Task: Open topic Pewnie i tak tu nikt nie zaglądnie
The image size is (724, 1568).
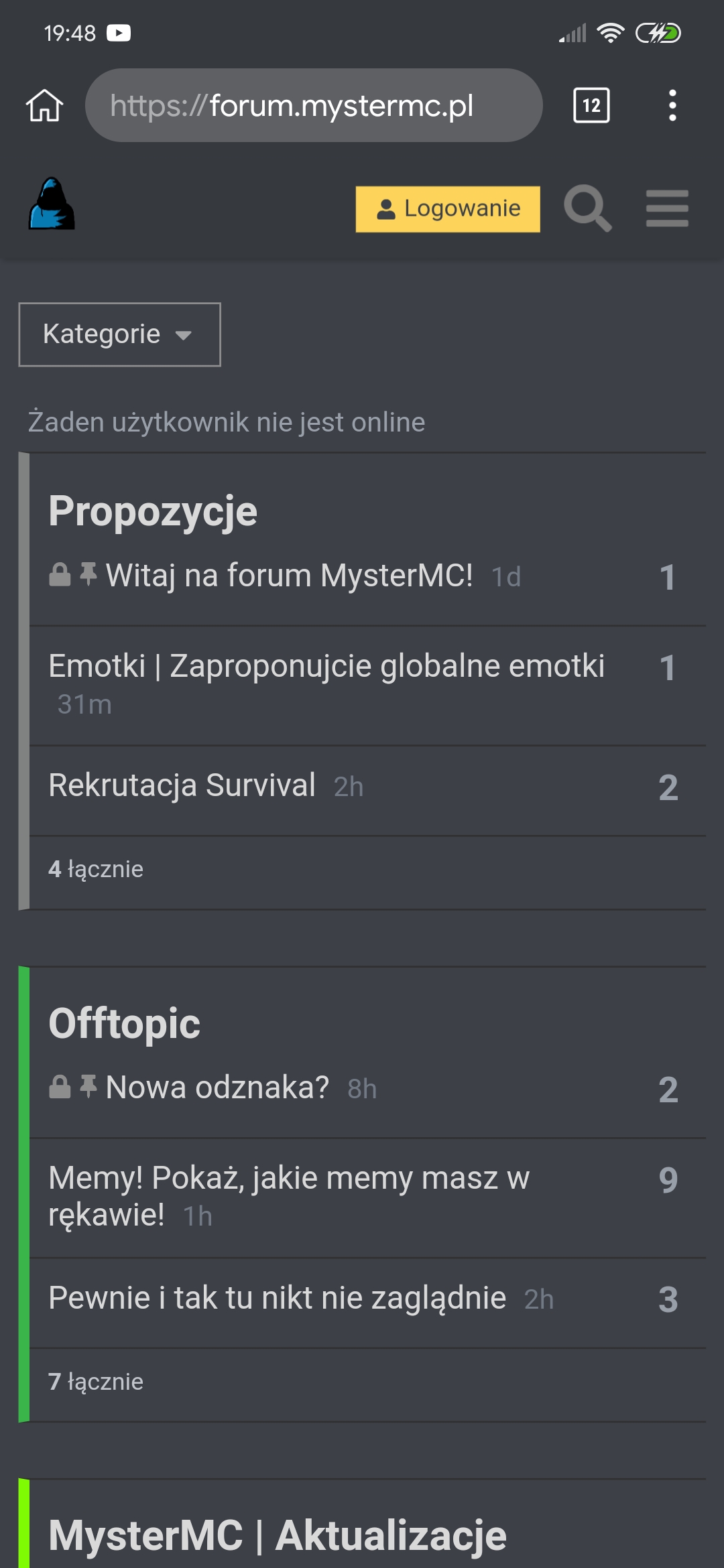Action: [x=277, y=1299]
